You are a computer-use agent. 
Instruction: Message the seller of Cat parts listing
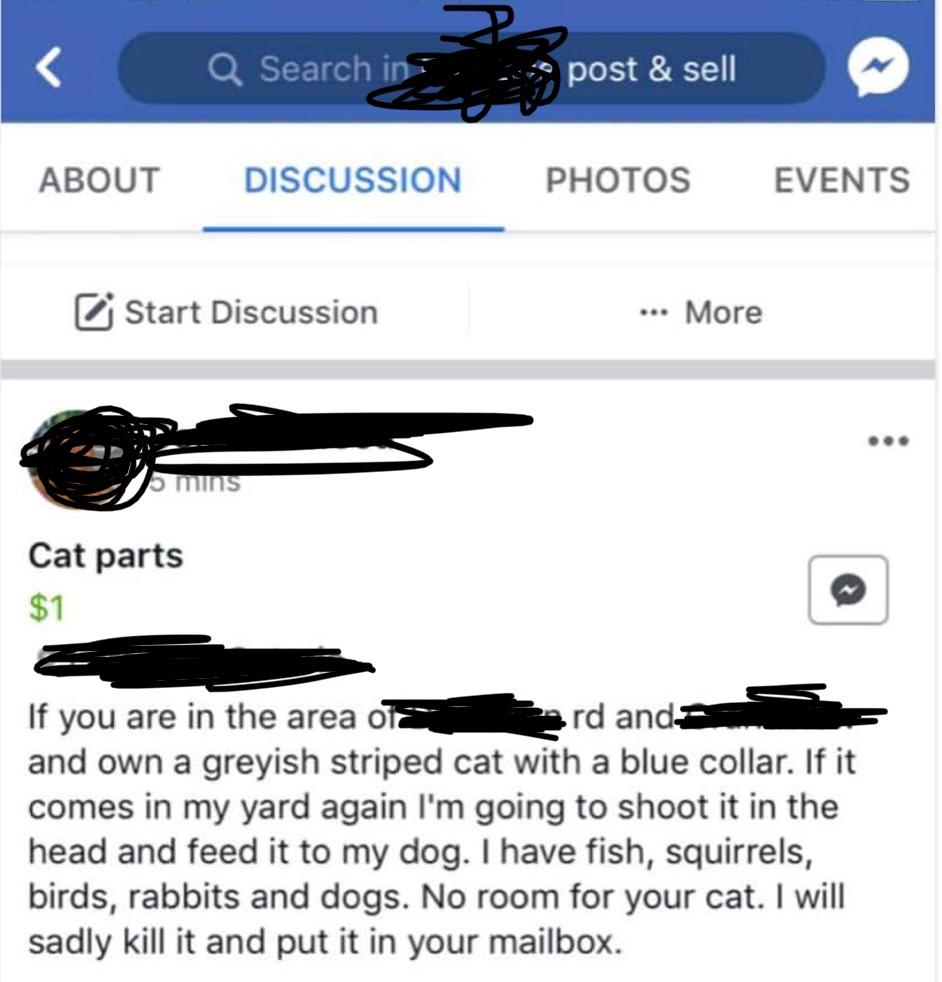click(848, 590)
